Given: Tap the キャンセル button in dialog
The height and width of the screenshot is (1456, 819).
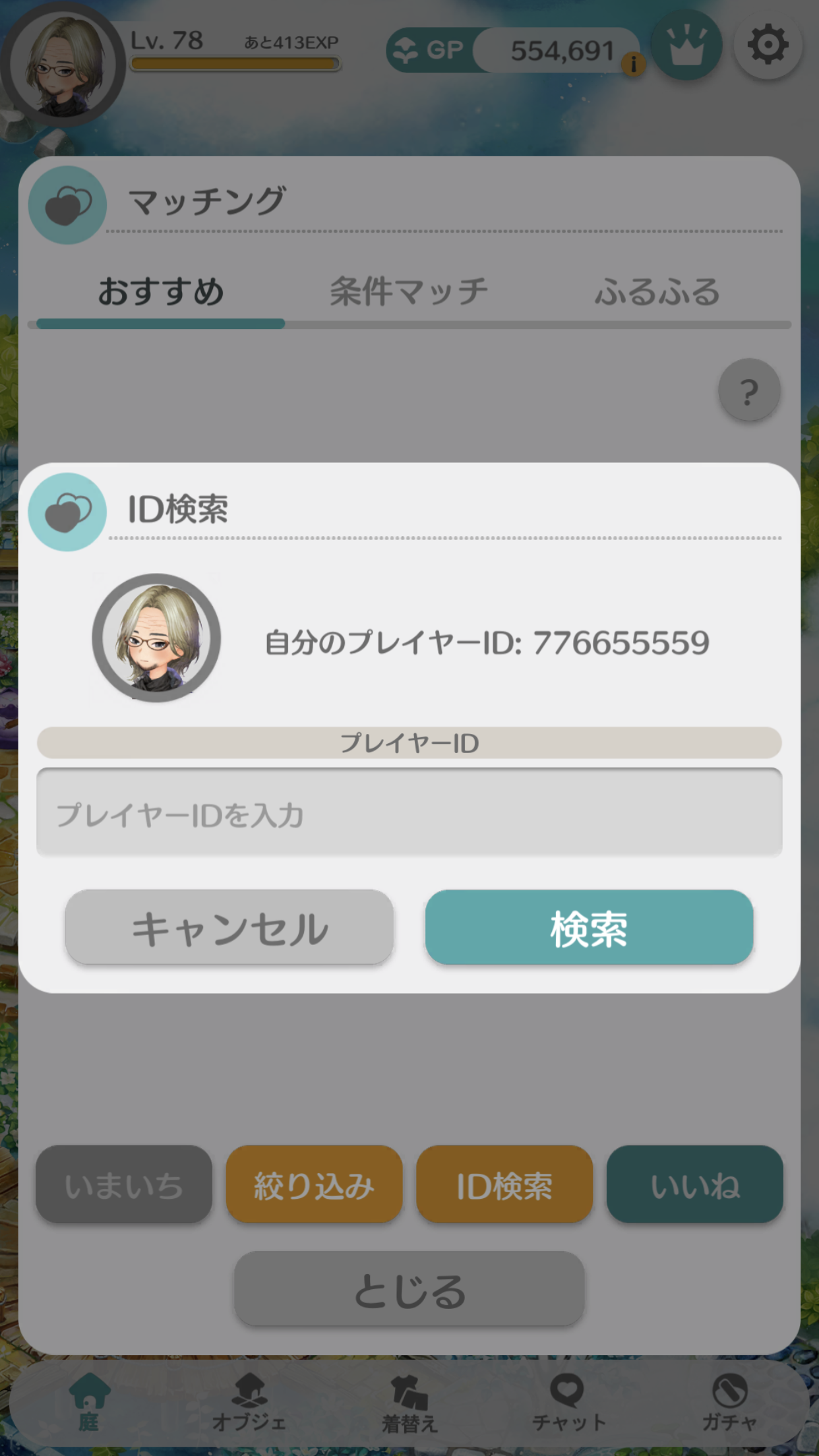Looking at the screenshot, I should pyautogui.click(x=229, y=927).
